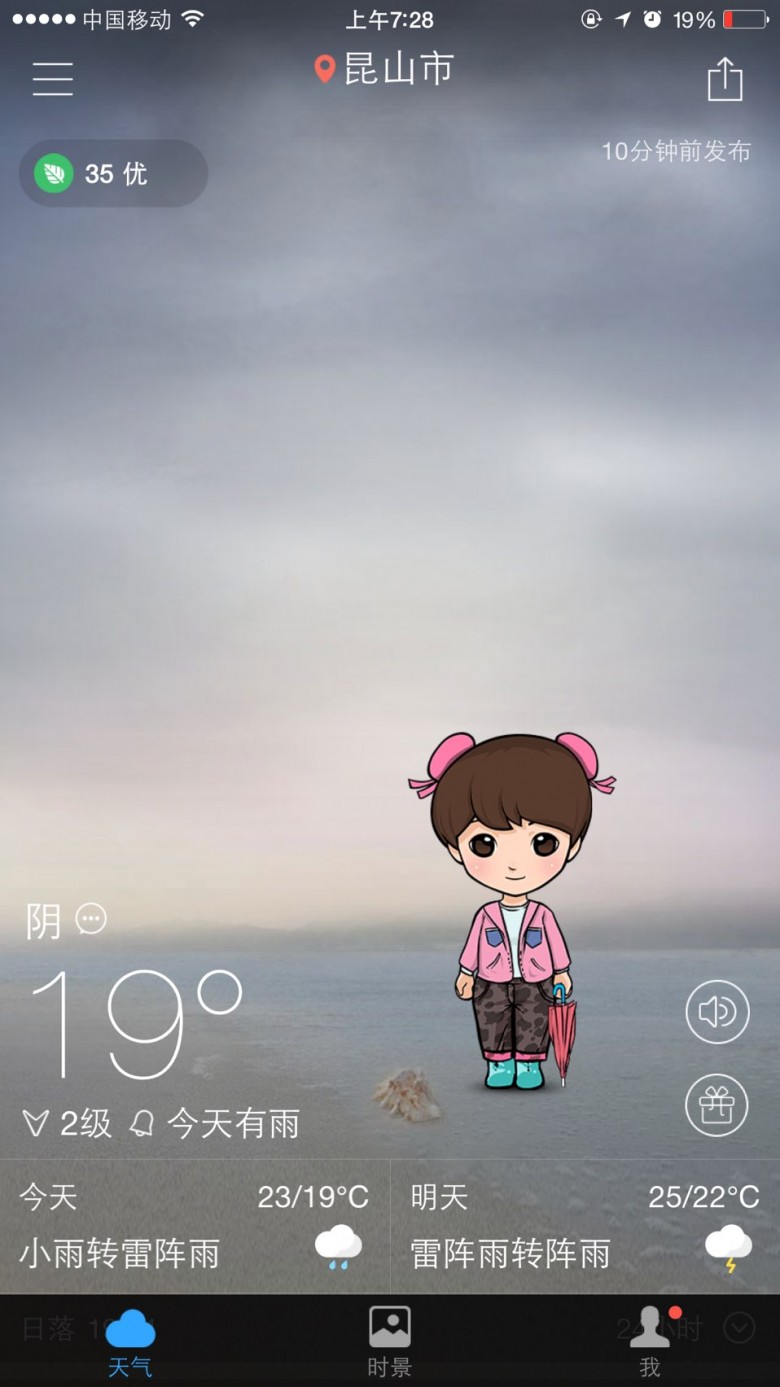Switch to the 时景 tab
Image resolution: width=780 pixels, height=1387 pixels.
click(389, 1342)
